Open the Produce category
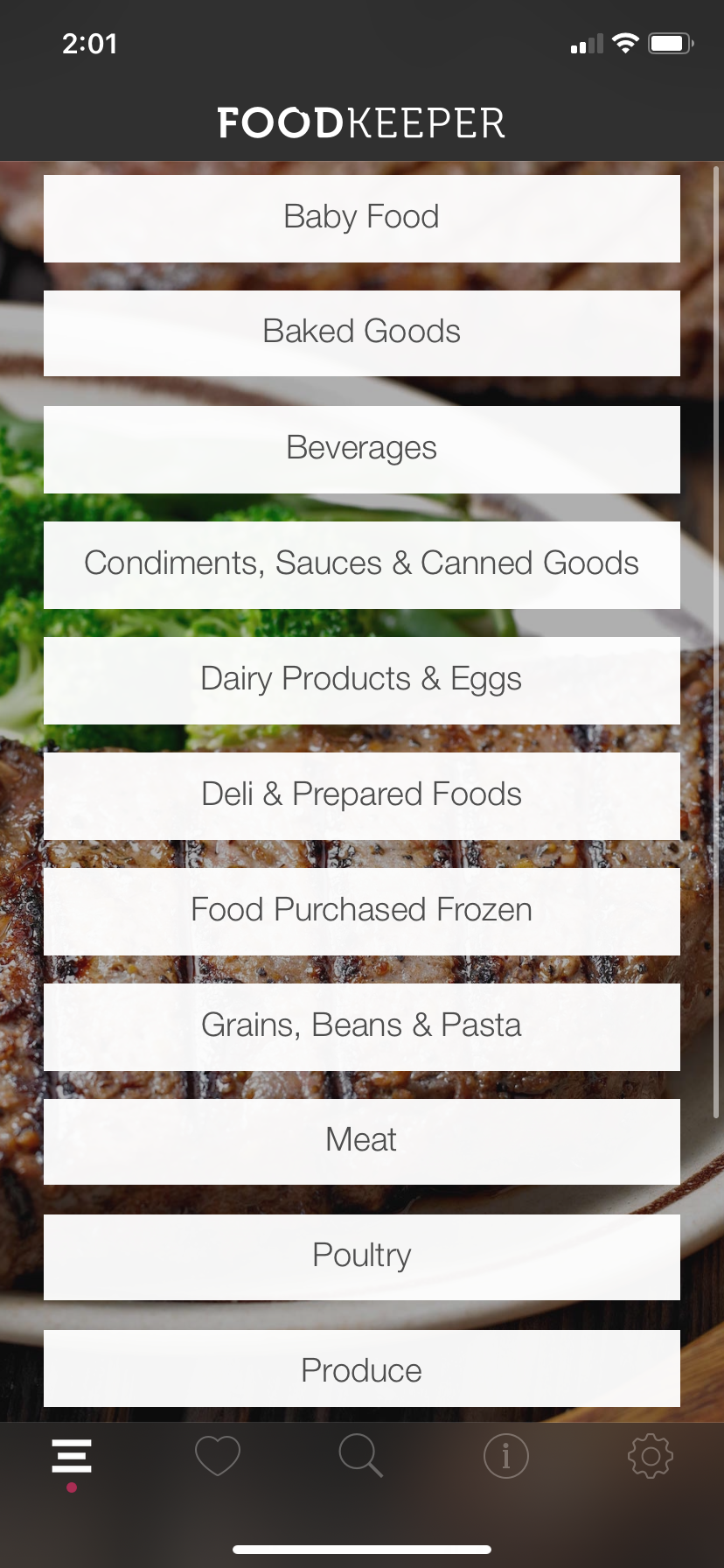Viewport: 724px width, 1568px height. 361,1369
